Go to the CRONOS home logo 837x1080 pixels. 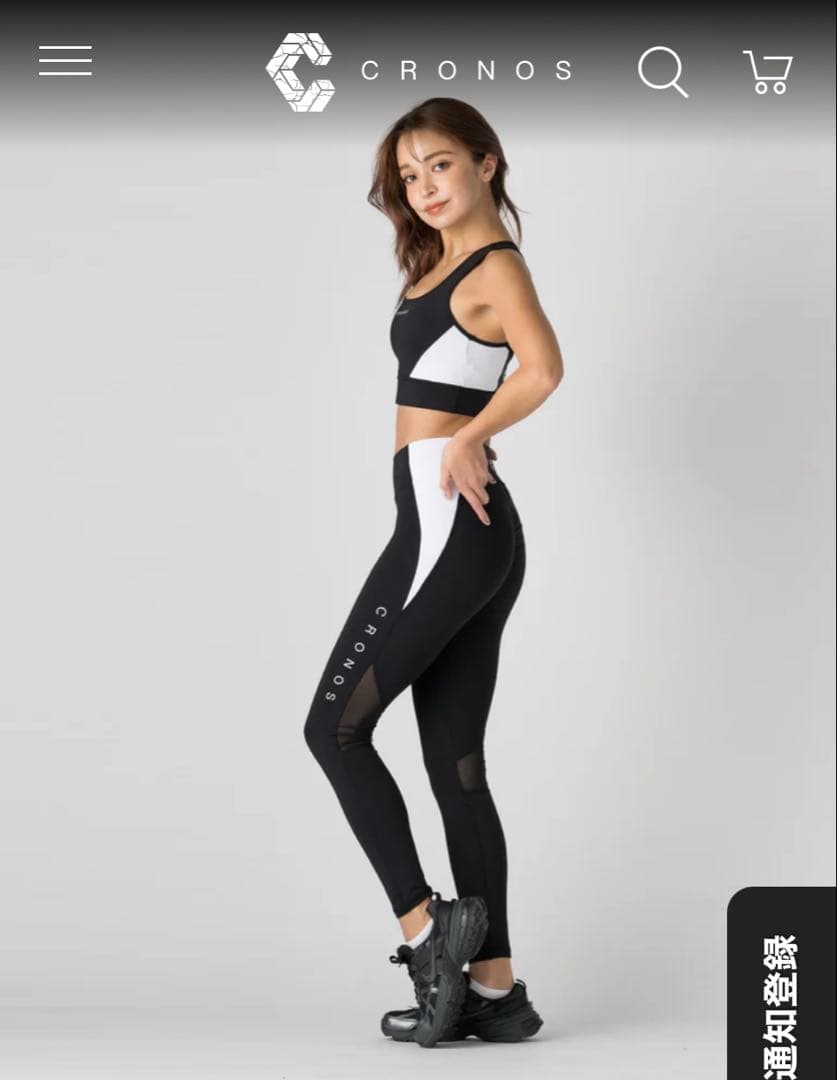click(420, 71)
